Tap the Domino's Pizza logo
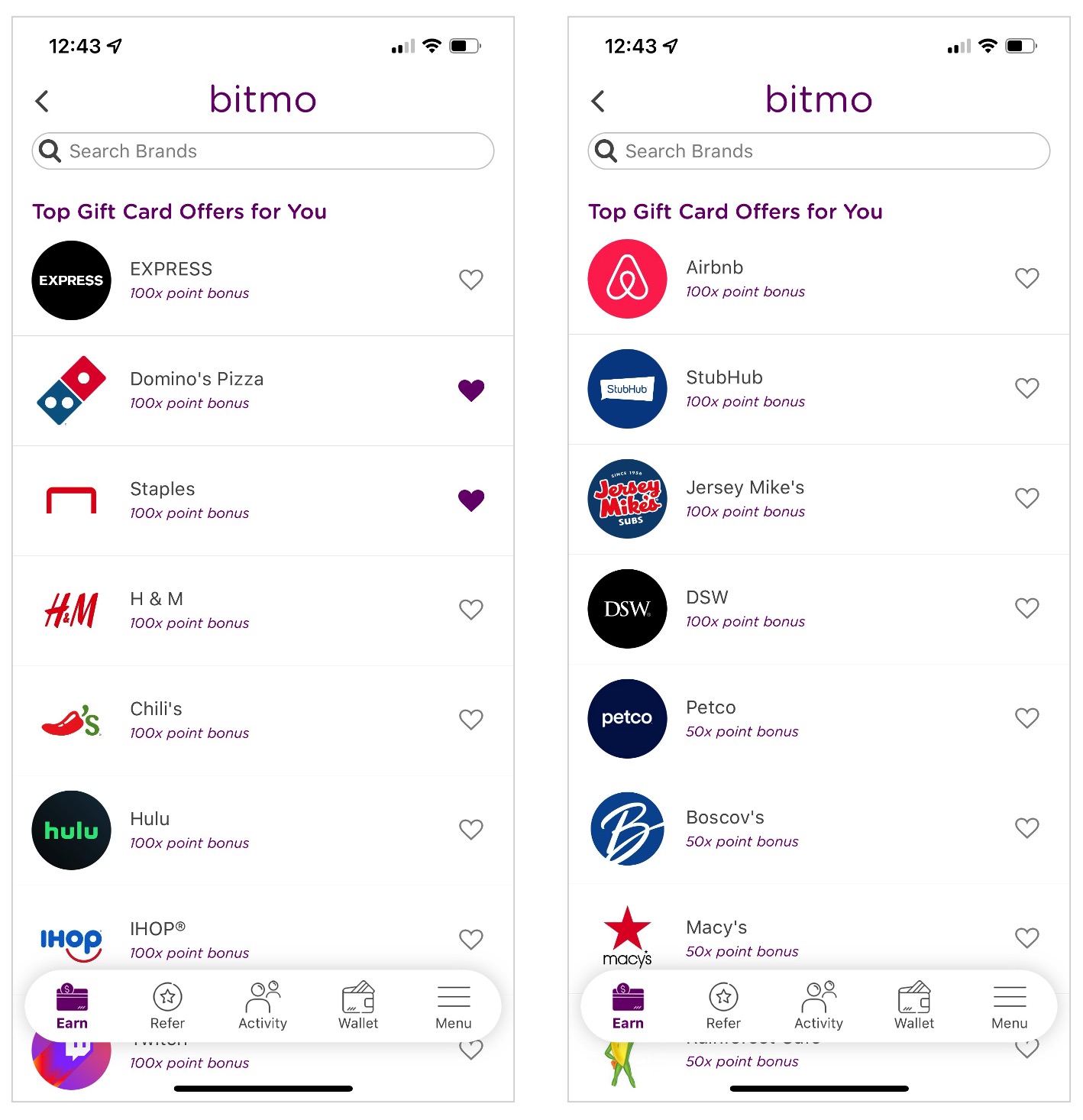Image resolution: width=1083 pixels, height=1120 pixels. (x=70, y=390)
